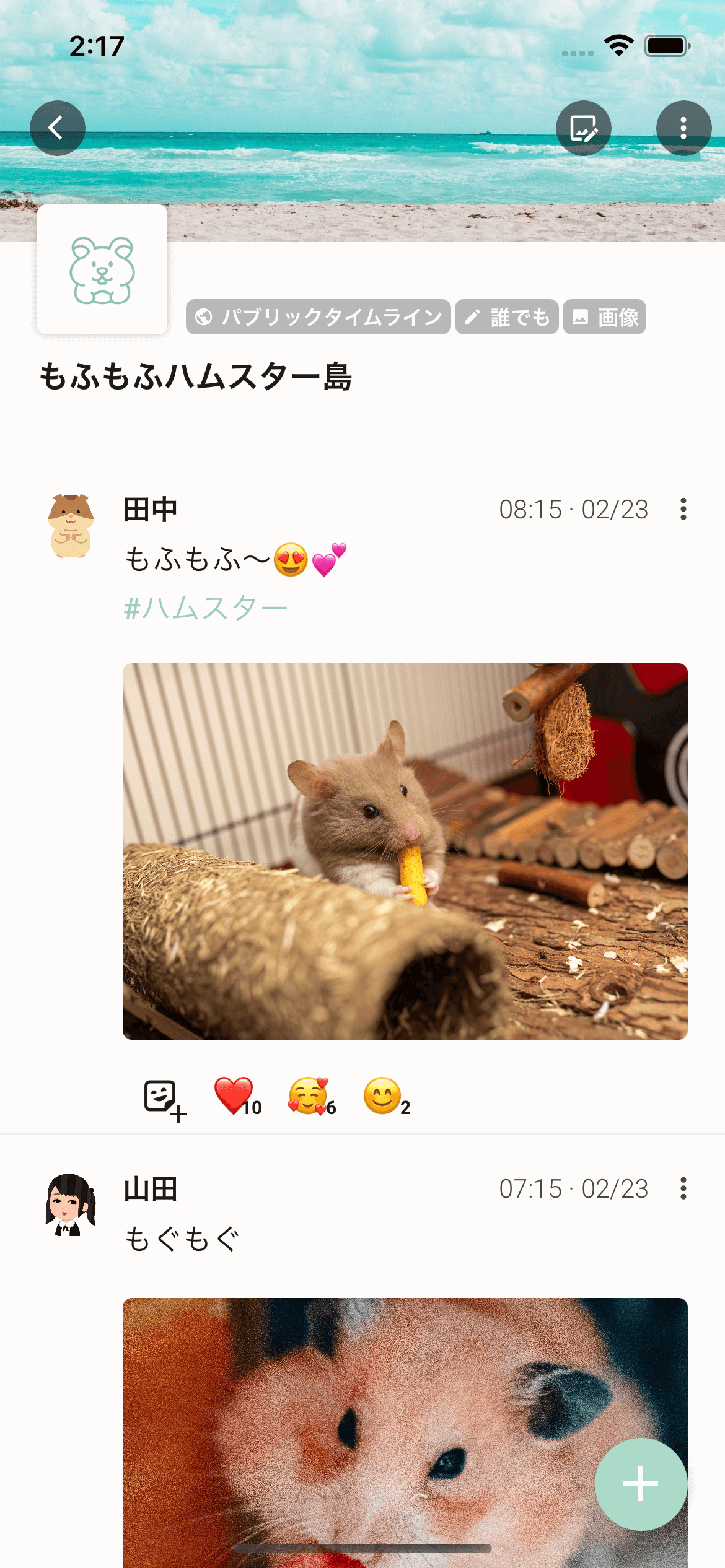The image size is (725, 1568).
Task: Tap the edit cover image icon
Action: tap(583, 128)
